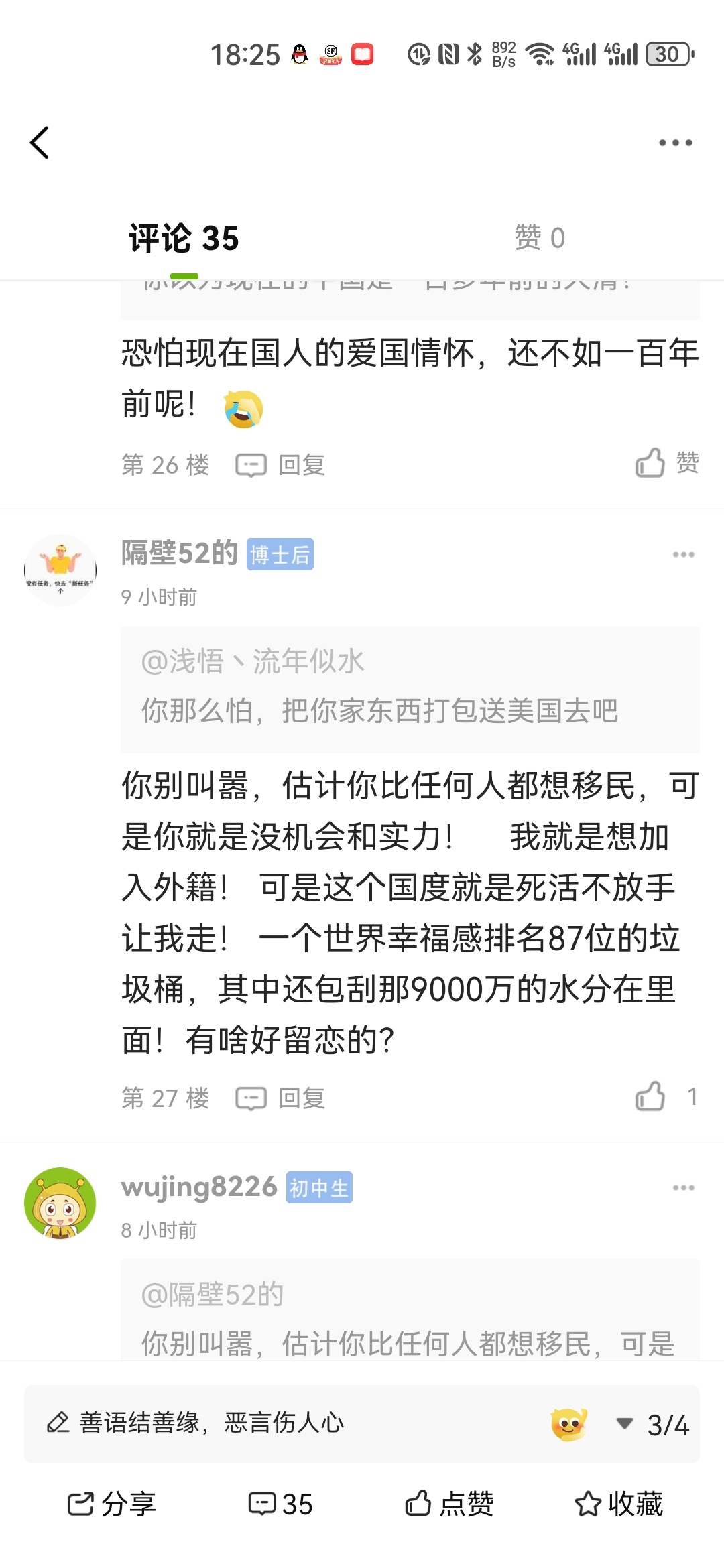This screenshot has width=724, height=1568.
Task: Open the top-right overflow menu
Action: (675, 143)
